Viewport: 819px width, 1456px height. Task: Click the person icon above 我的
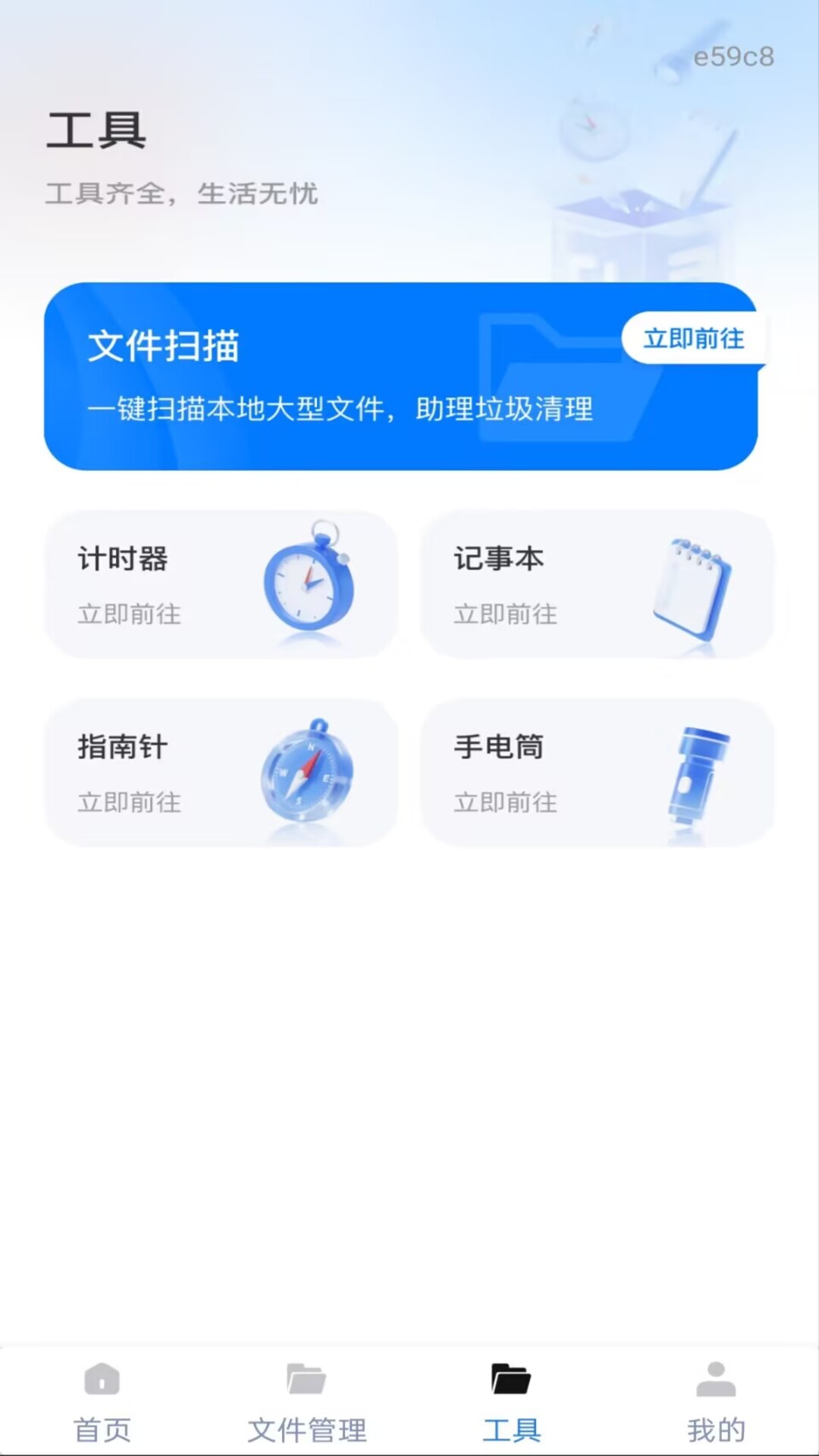pyautogui.click(x=717, y=1385)
